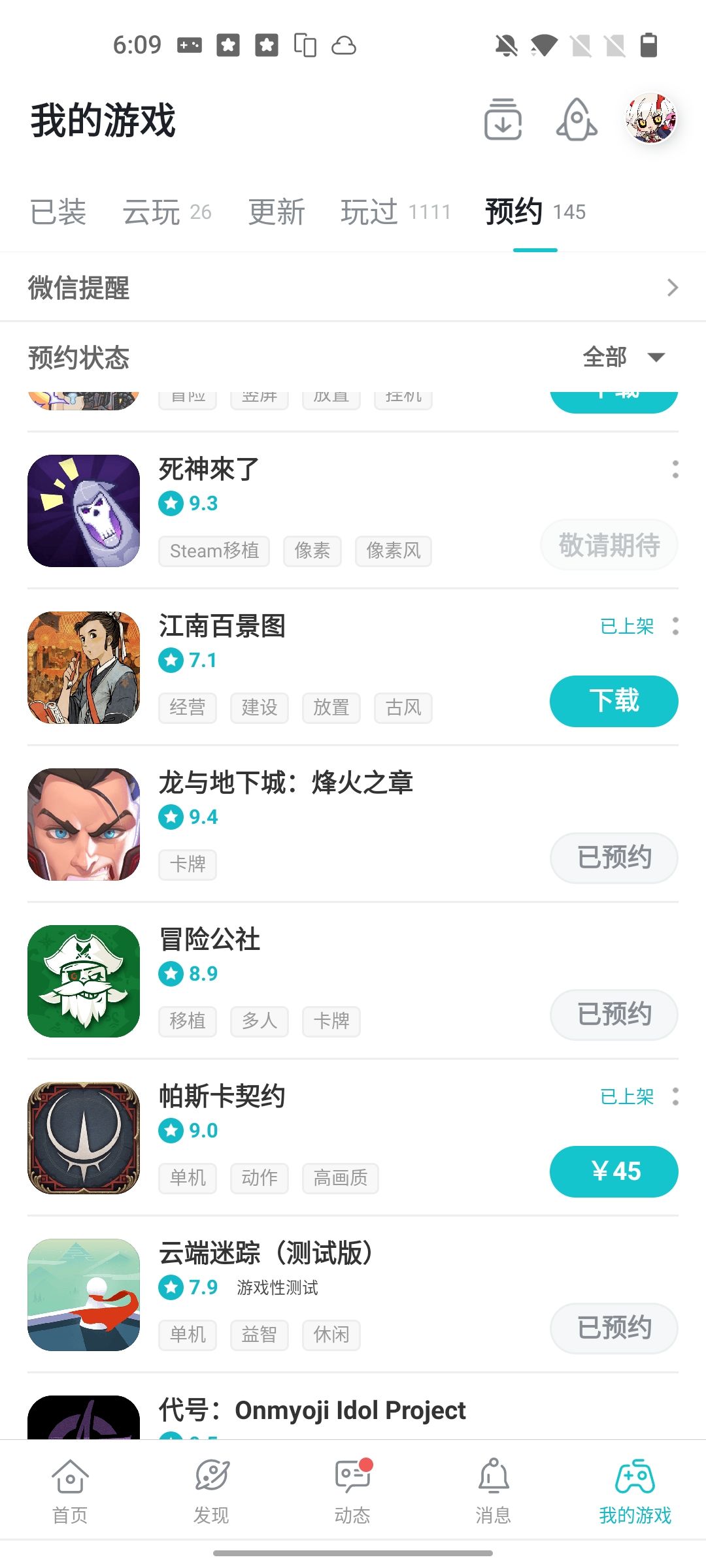The image size is (706, 1568).
Task: Open the more options menu for 江南百景图
Action: click(677, 626)
